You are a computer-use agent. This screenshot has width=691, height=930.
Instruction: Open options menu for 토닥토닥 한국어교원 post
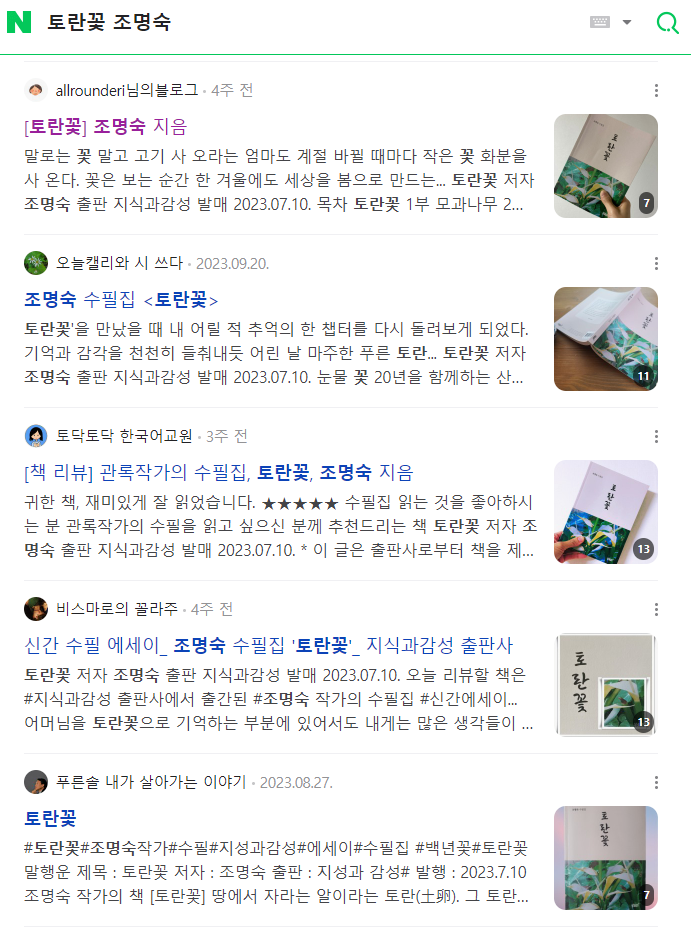coord(656,437)
